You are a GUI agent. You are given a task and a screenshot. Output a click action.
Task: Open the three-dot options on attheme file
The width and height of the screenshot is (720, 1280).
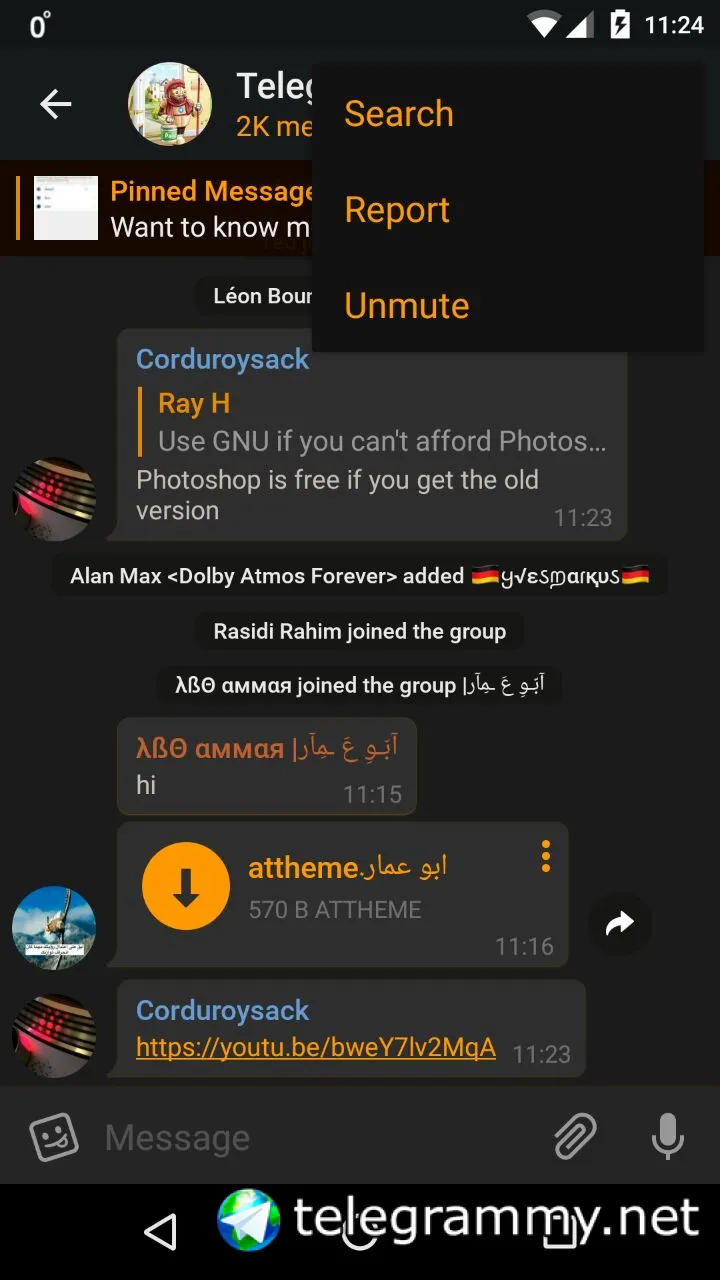[546, 856]
